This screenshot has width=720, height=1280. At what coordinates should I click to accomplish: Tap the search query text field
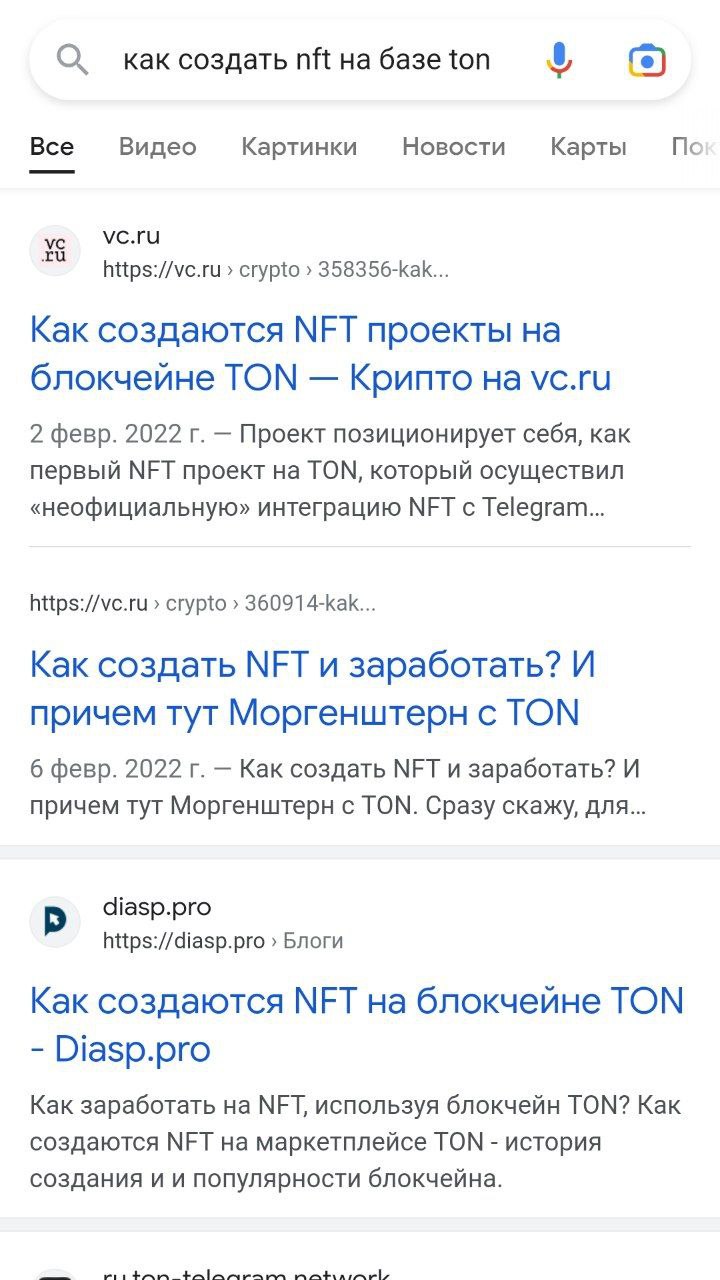(x=306, y=60)
